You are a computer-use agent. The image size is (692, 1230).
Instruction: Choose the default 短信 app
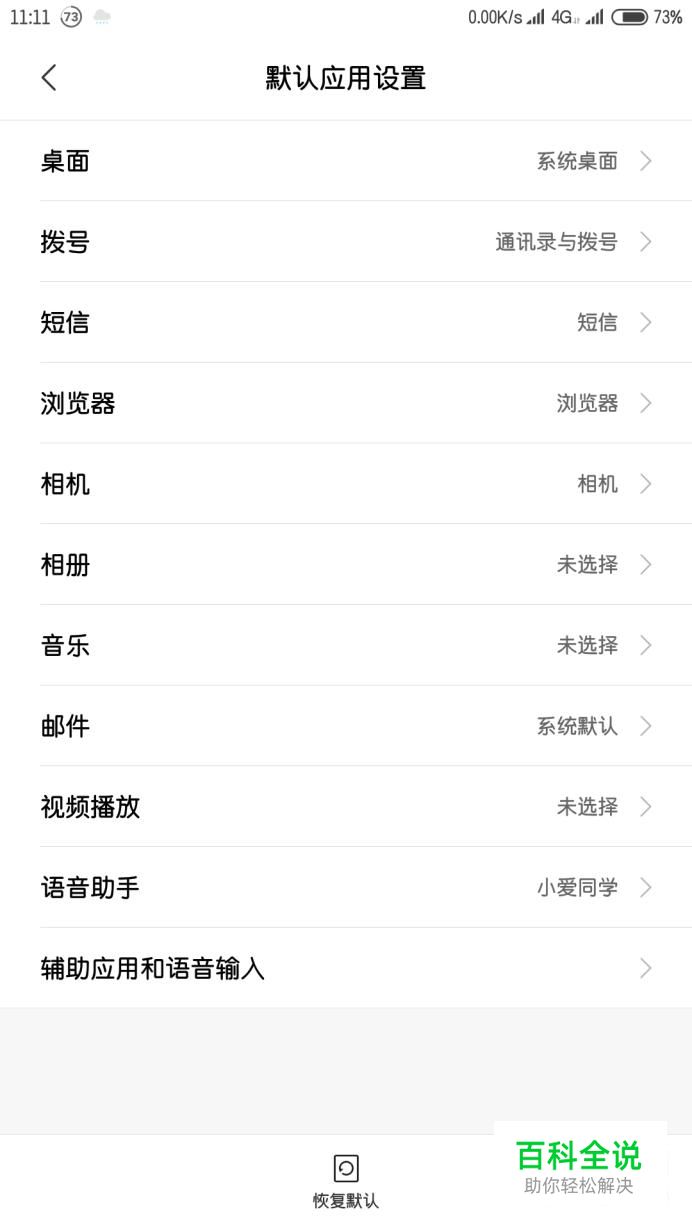[x=346, y=322]
